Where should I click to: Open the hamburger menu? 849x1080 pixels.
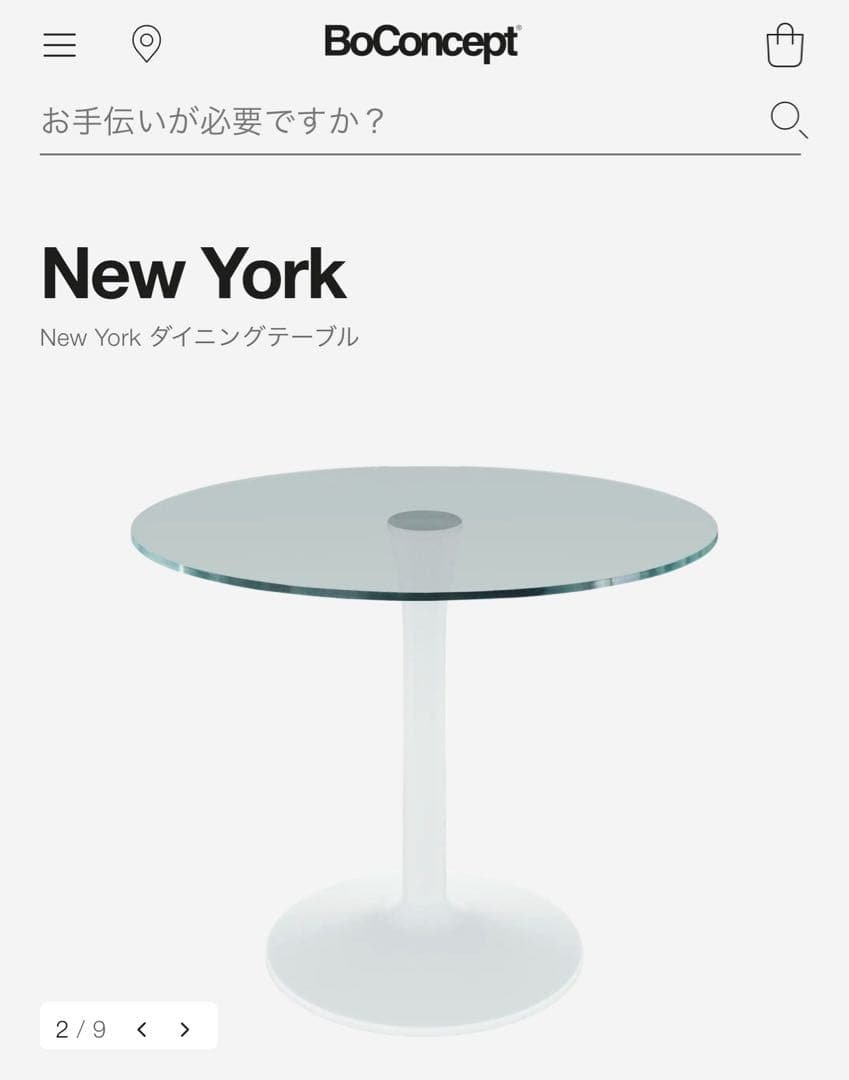[59, 45]
